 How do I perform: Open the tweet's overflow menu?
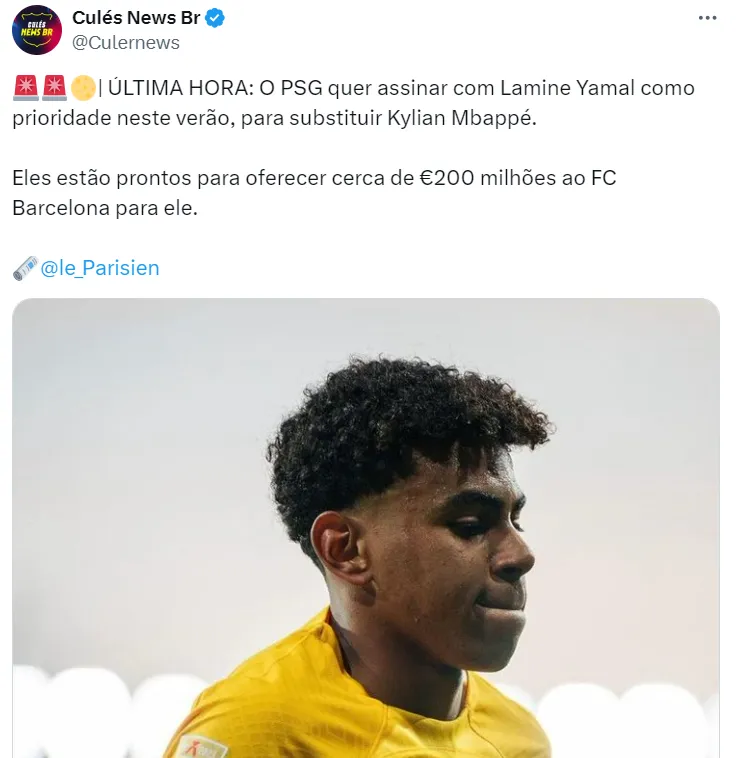click(707, 19)
